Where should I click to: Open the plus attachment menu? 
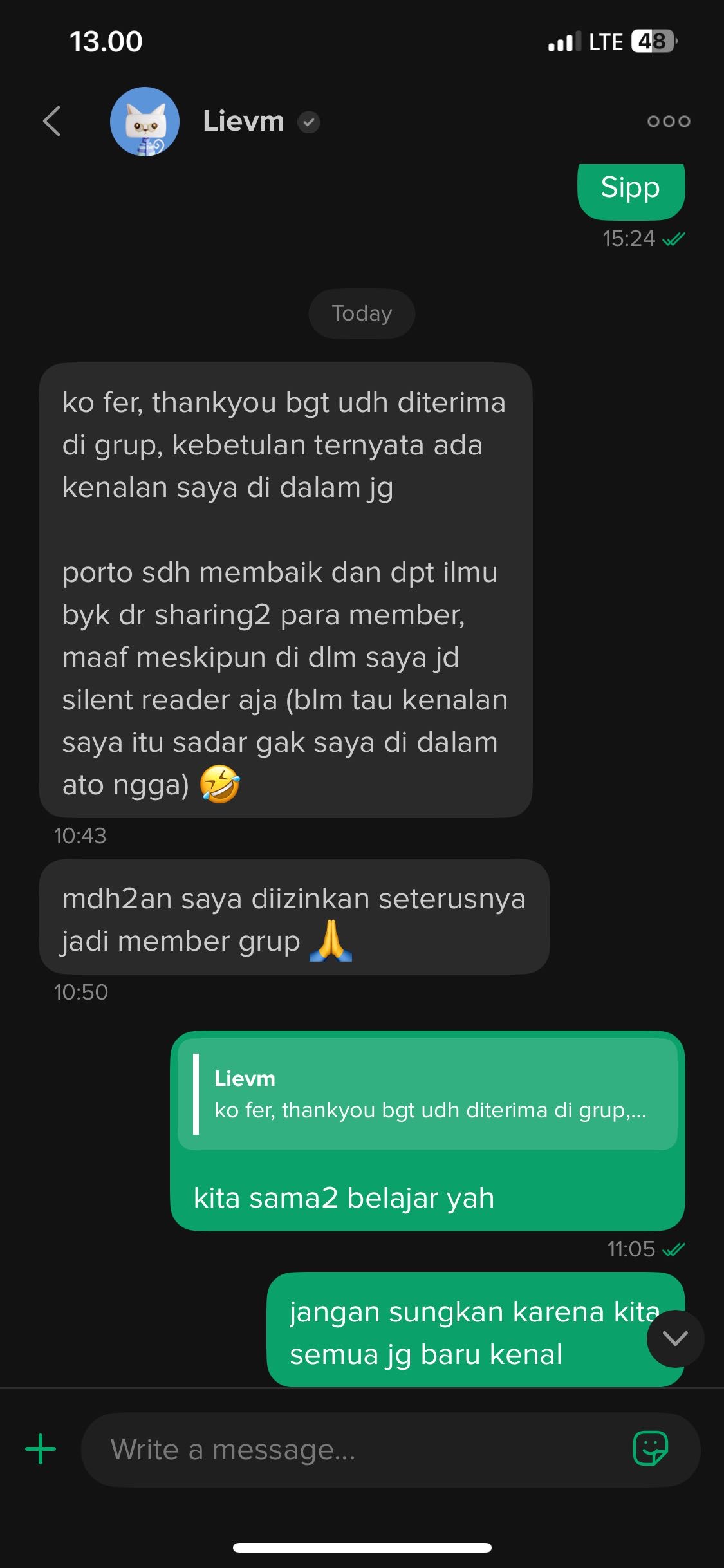tap(41, 1449)
